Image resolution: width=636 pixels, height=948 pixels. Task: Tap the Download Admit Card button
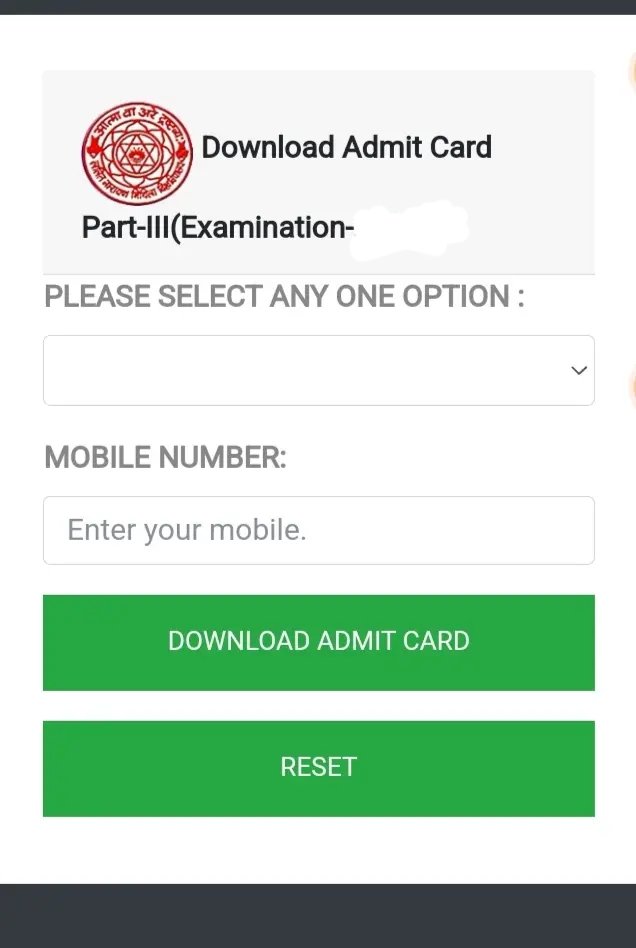[318, 642]
